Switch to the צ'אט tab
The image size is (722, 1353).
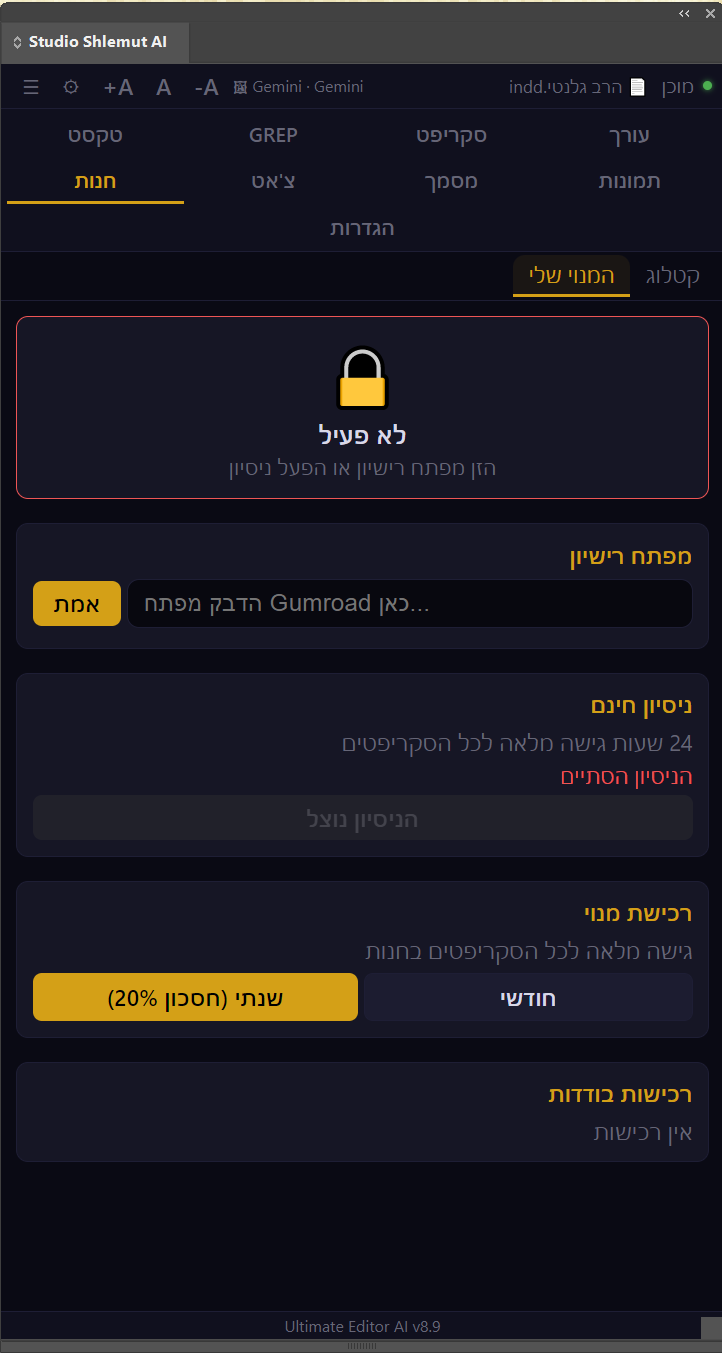[x=273, y=181]
